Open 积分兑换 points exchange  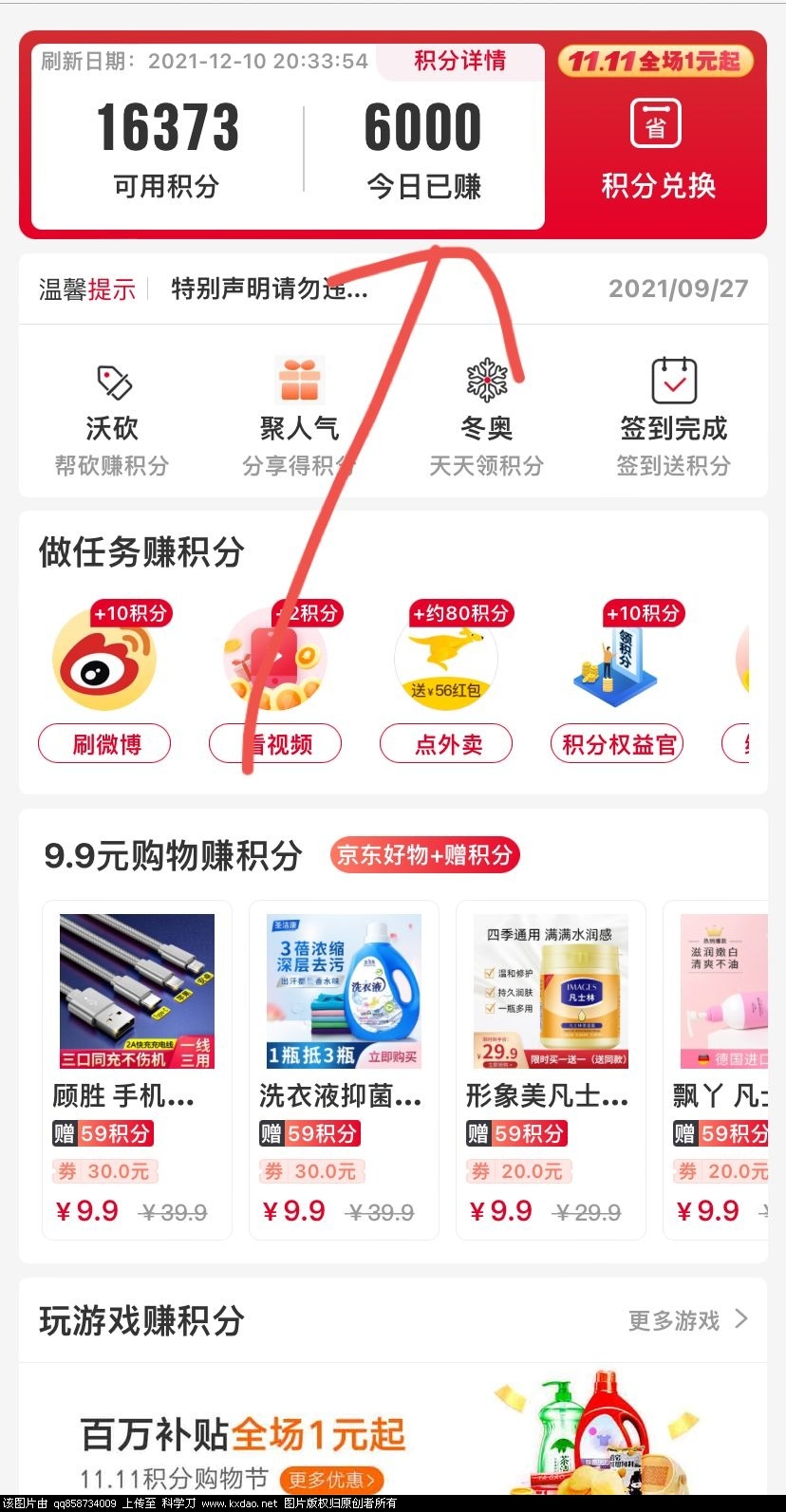pyautogui.click(x=657, y=152)
